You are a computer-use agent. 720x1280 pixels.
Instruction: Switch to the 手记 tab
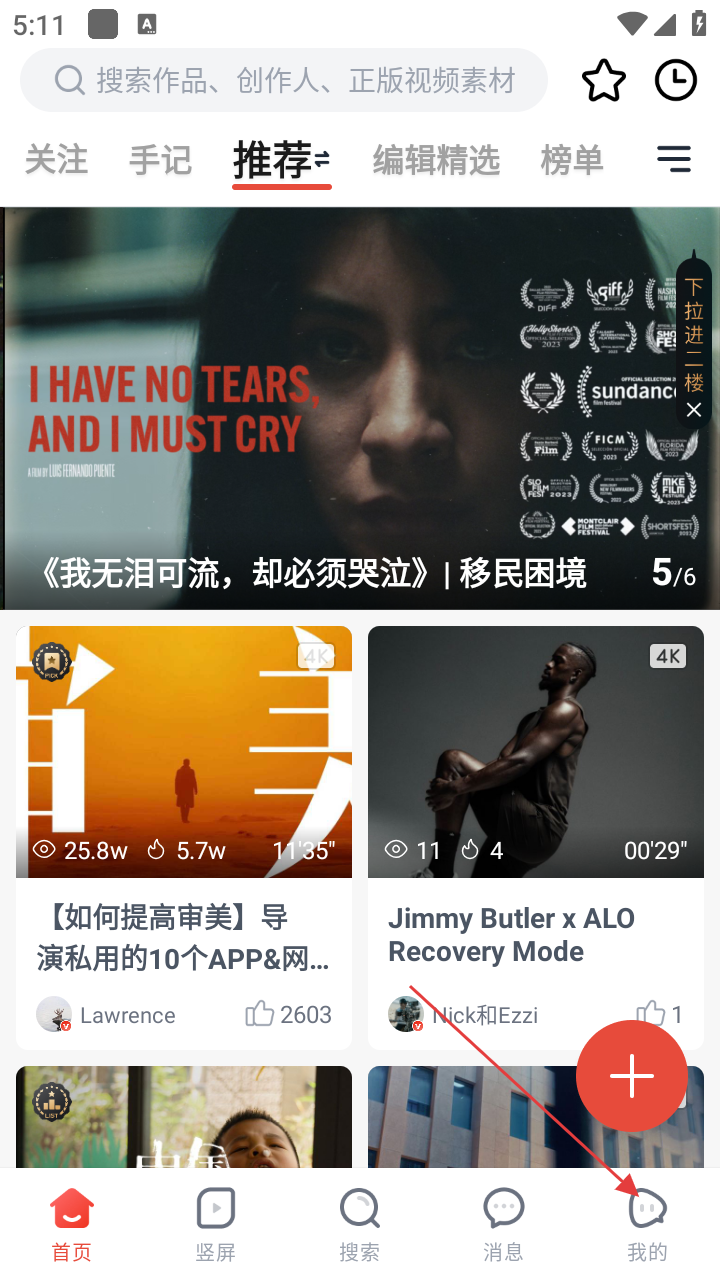point(160,160)
